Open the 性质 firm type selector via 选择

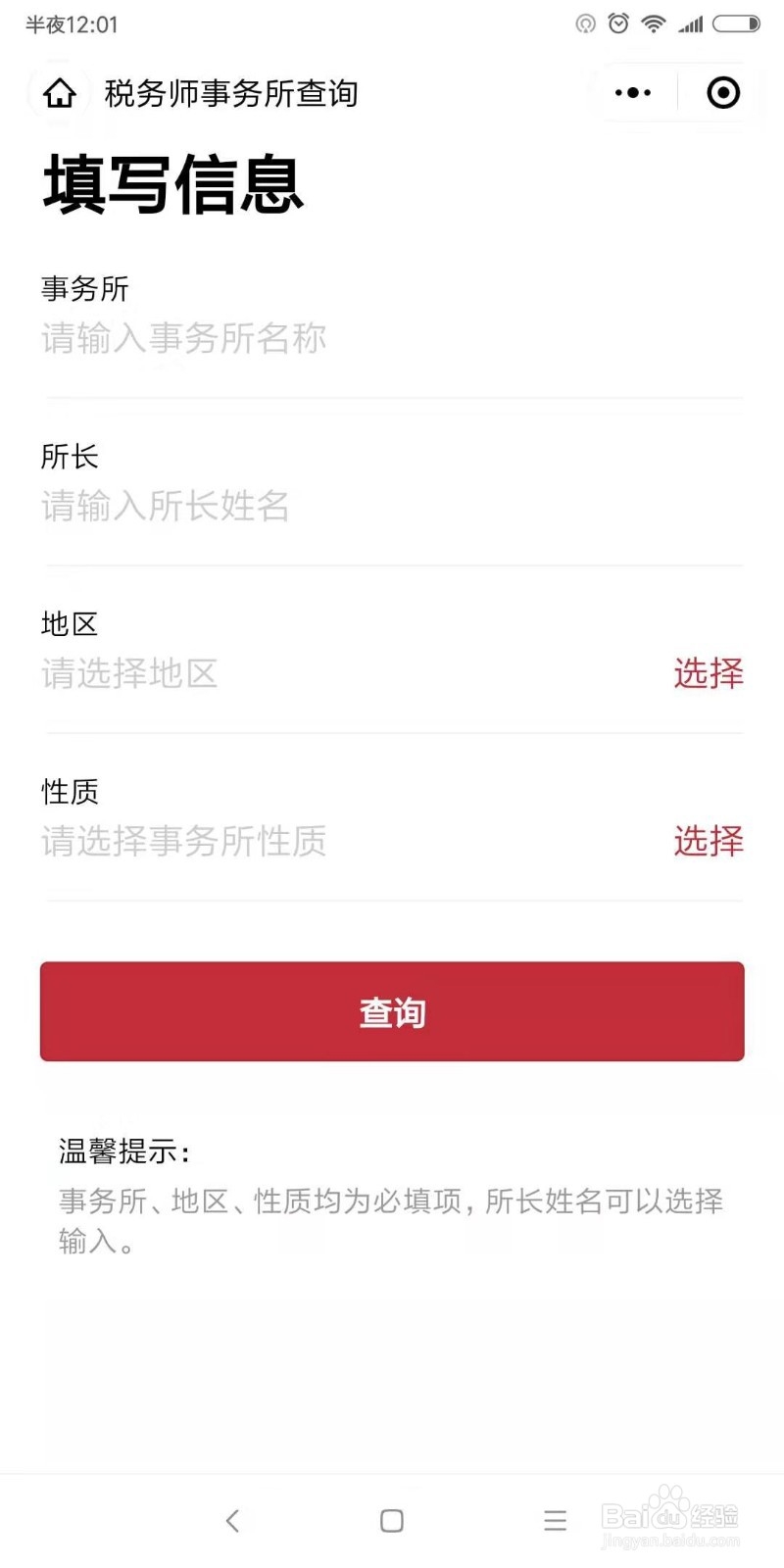point(709,842)
